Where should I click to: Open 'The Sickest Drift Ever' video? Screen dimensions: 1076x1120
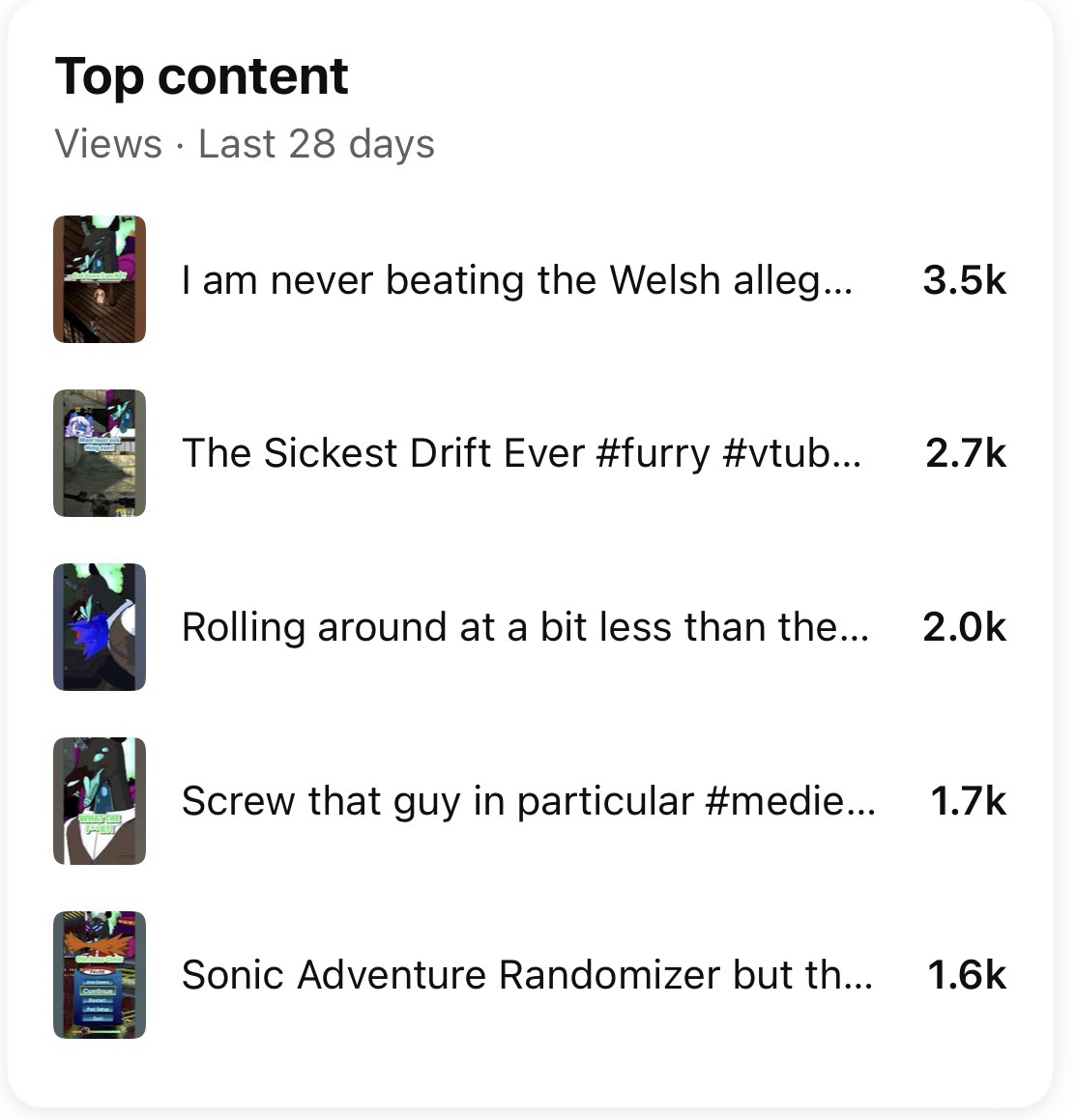[520, 453]
